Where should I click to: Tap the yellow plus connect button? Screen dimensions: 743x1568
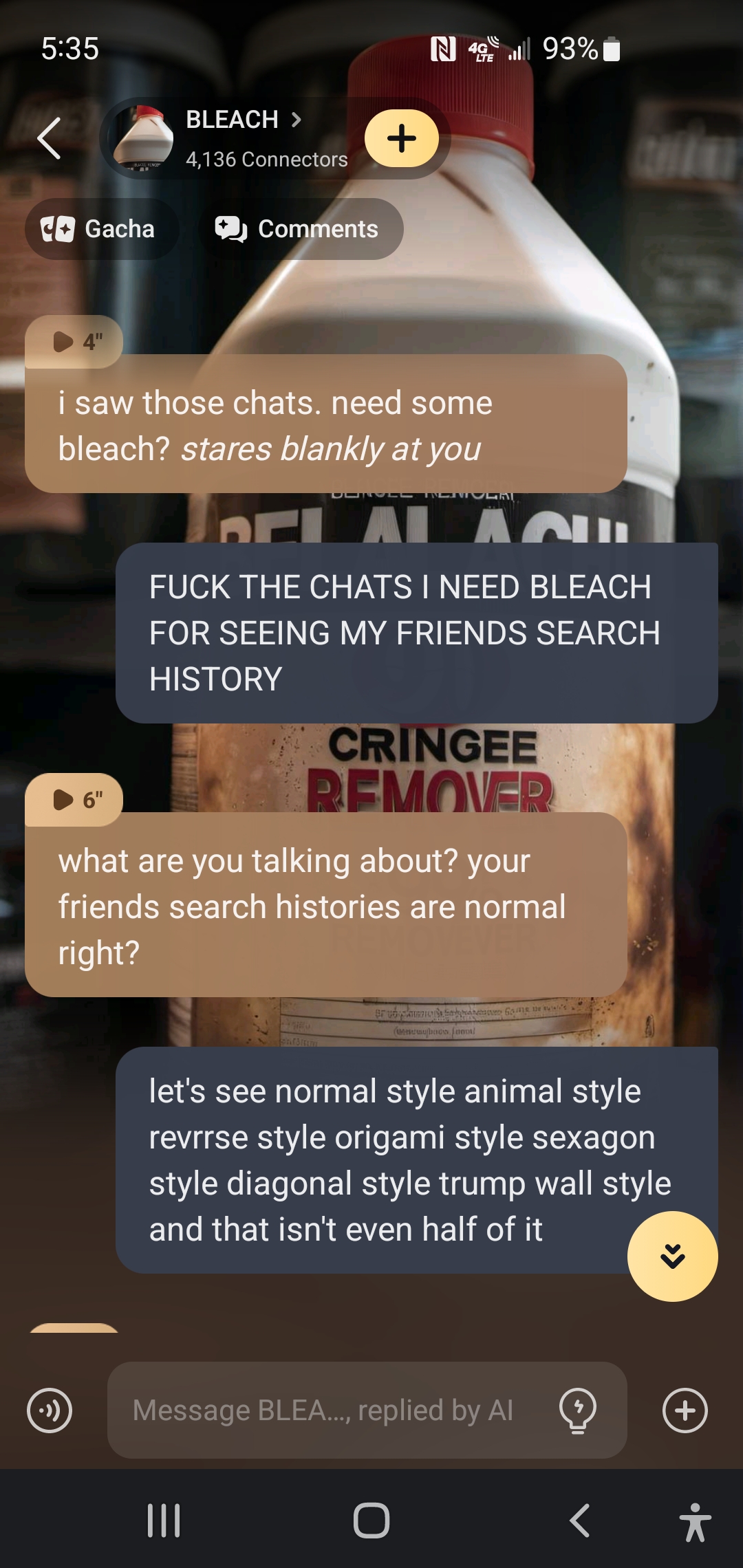click(x=402, y=138)
